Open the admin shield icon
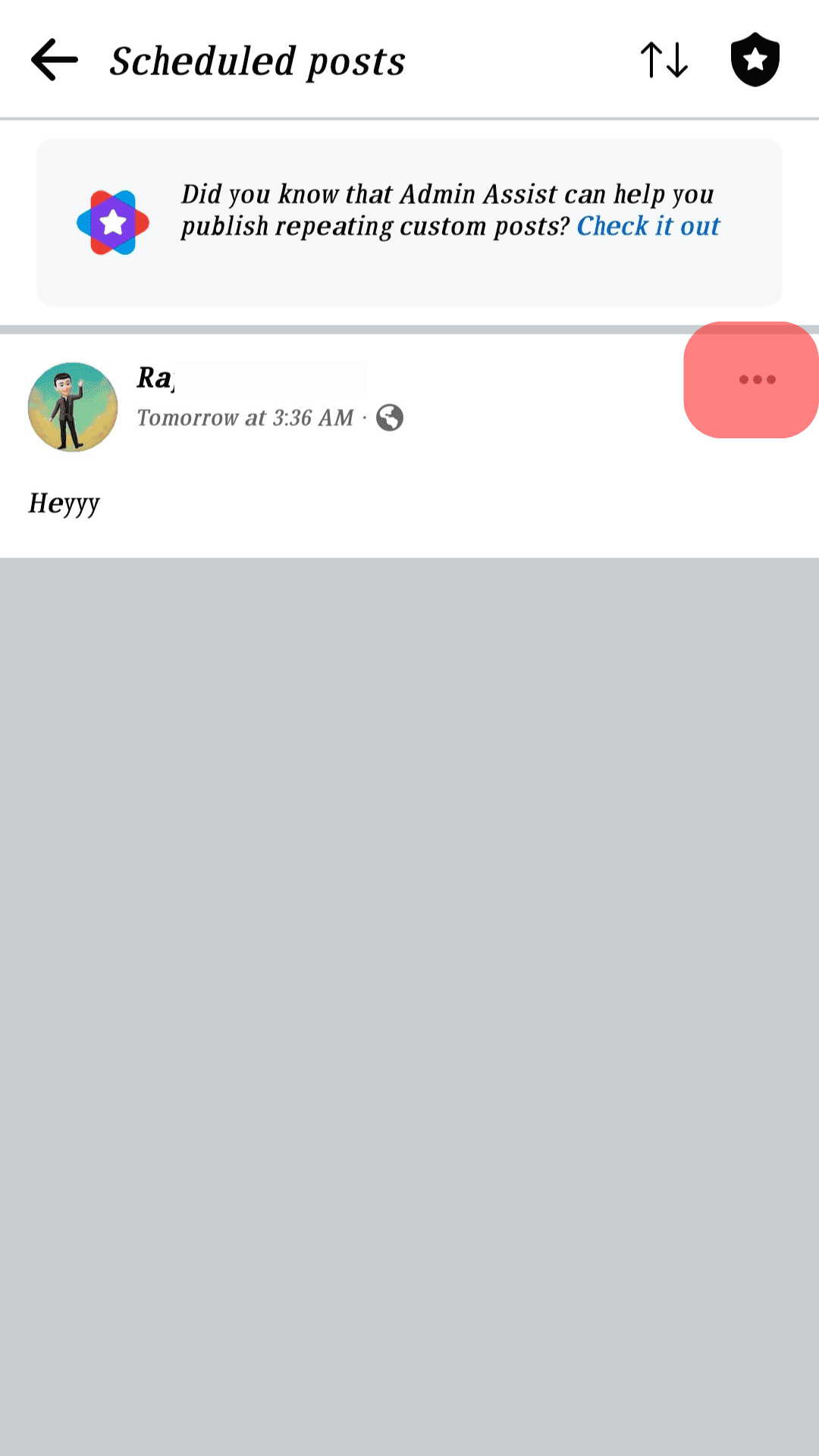Viewport: 819px width, 1456px height. 755,60
